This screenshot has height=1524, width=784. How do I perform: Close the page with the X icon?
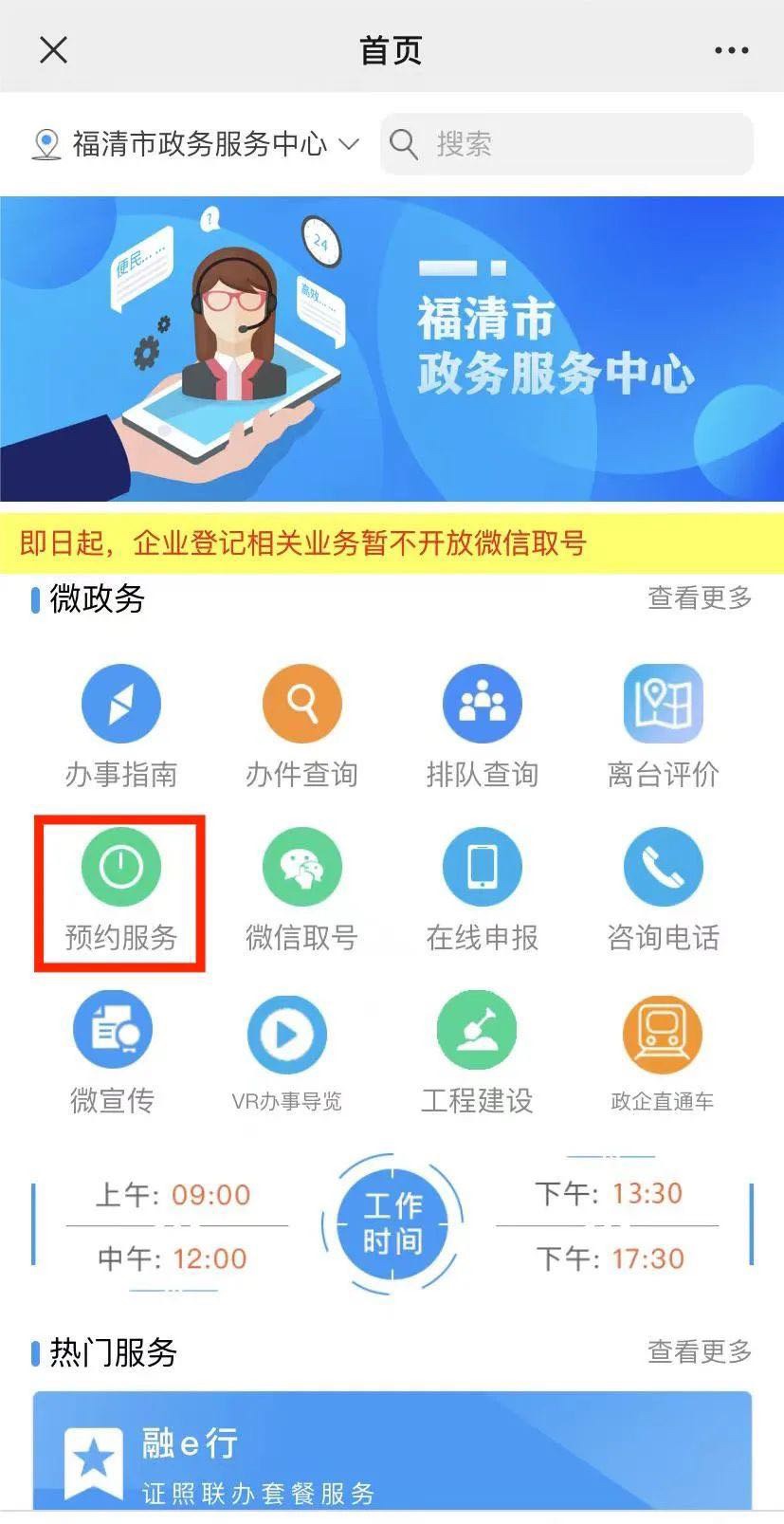[x=53, y=49]
